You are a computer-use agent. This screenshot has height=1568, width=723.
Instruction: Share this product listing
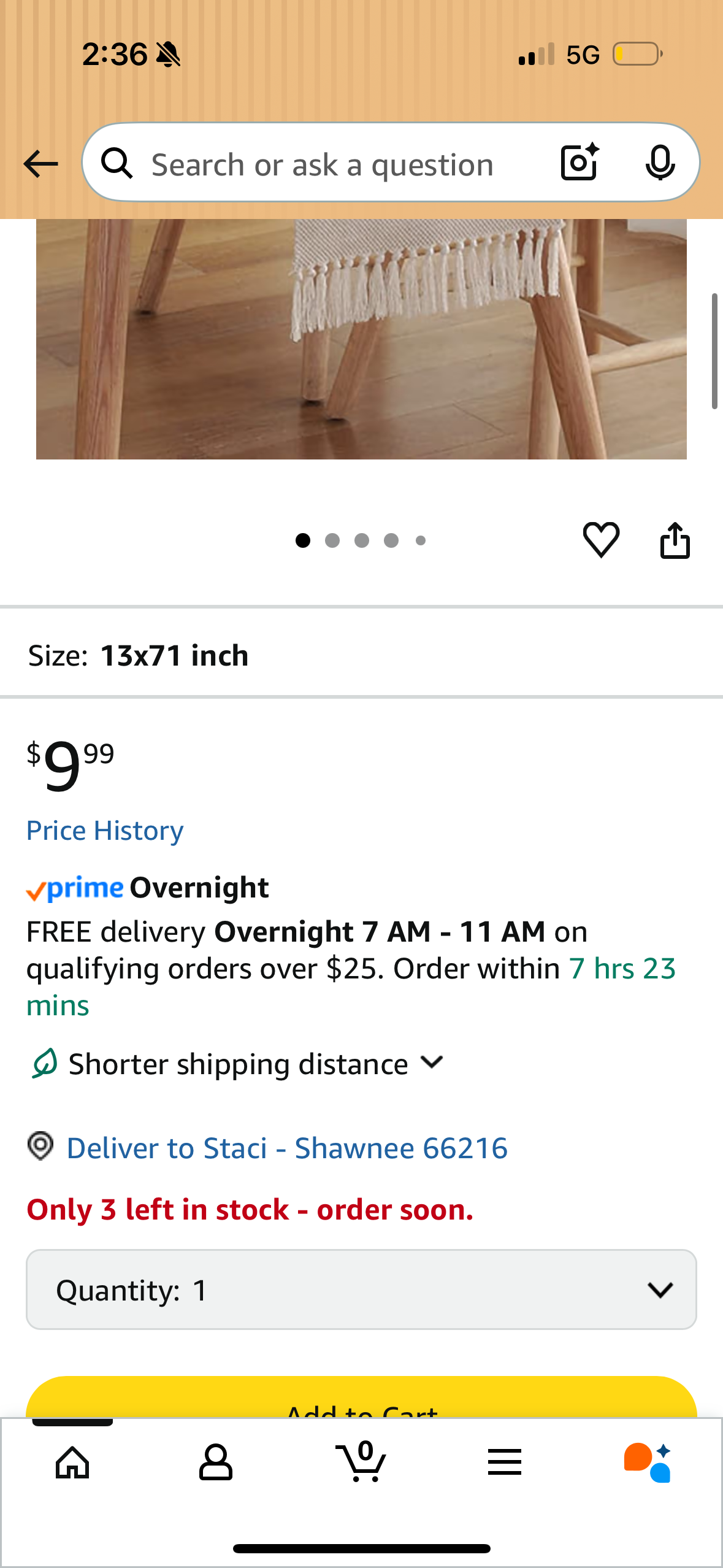(675, 540)
